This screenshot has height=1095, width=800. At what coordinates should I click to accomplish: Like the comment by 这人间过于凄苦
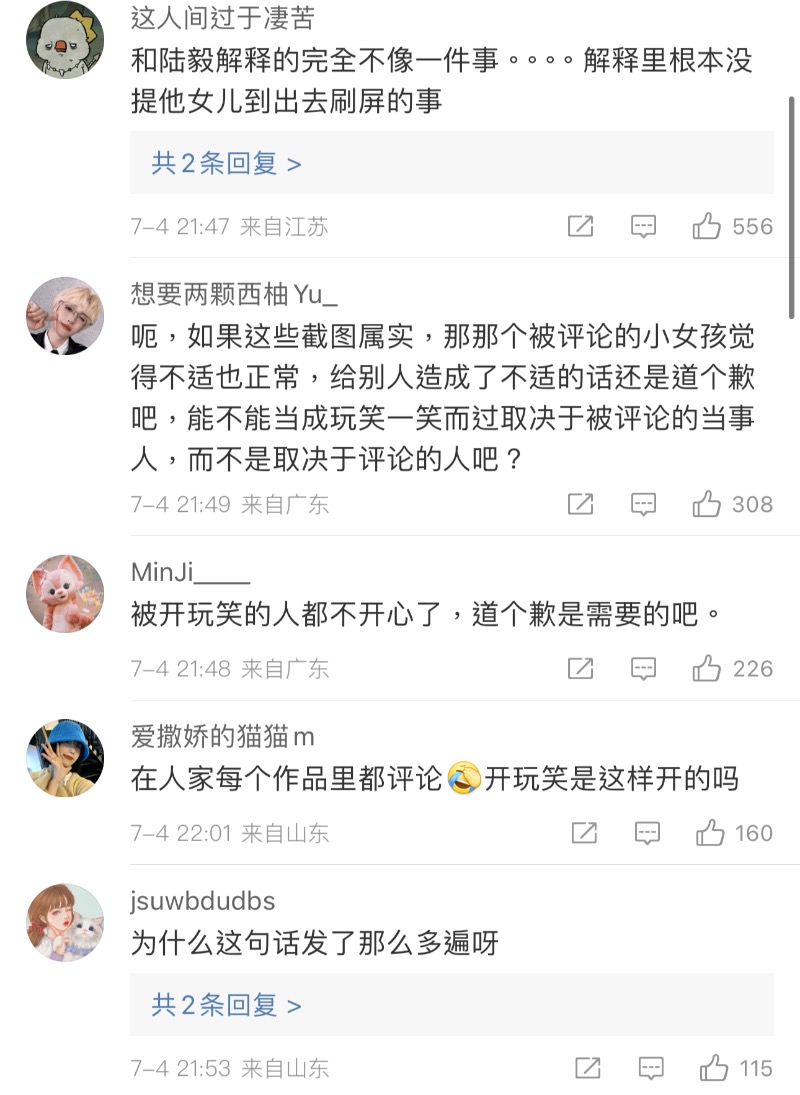707,227
